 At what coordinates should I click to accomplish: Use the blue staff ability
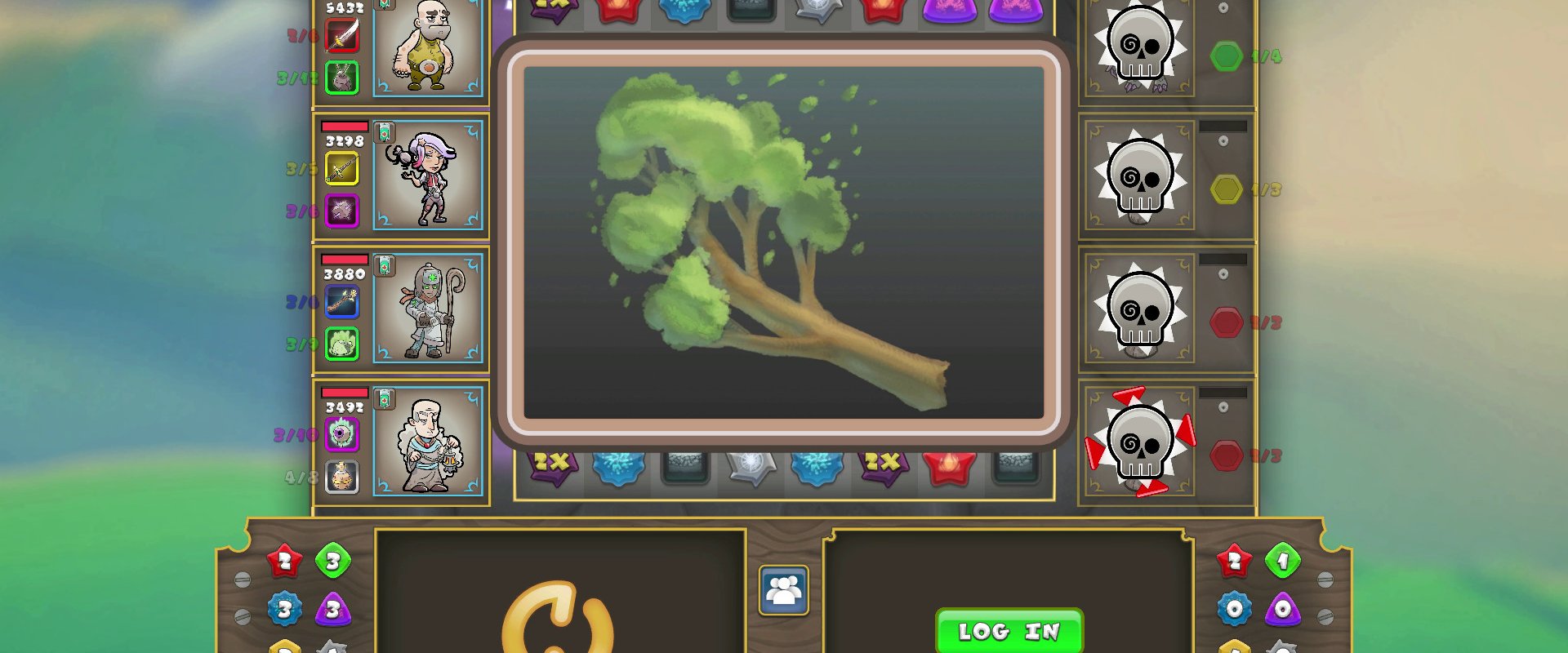tap(342, 301)
